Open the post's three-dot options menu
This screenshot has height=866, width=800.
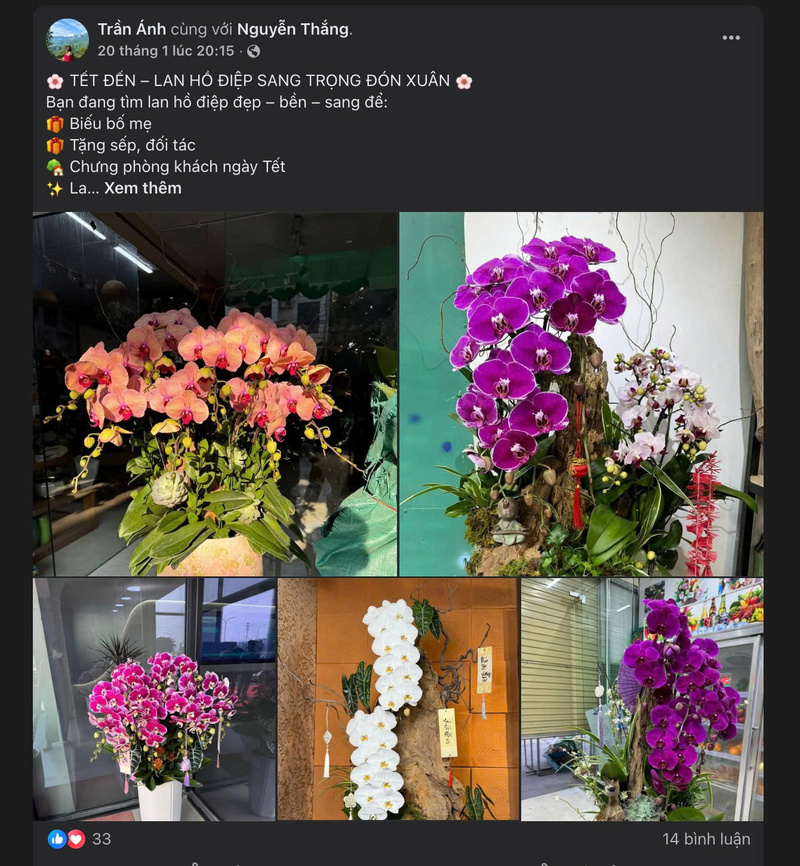[x=731, y=38]
